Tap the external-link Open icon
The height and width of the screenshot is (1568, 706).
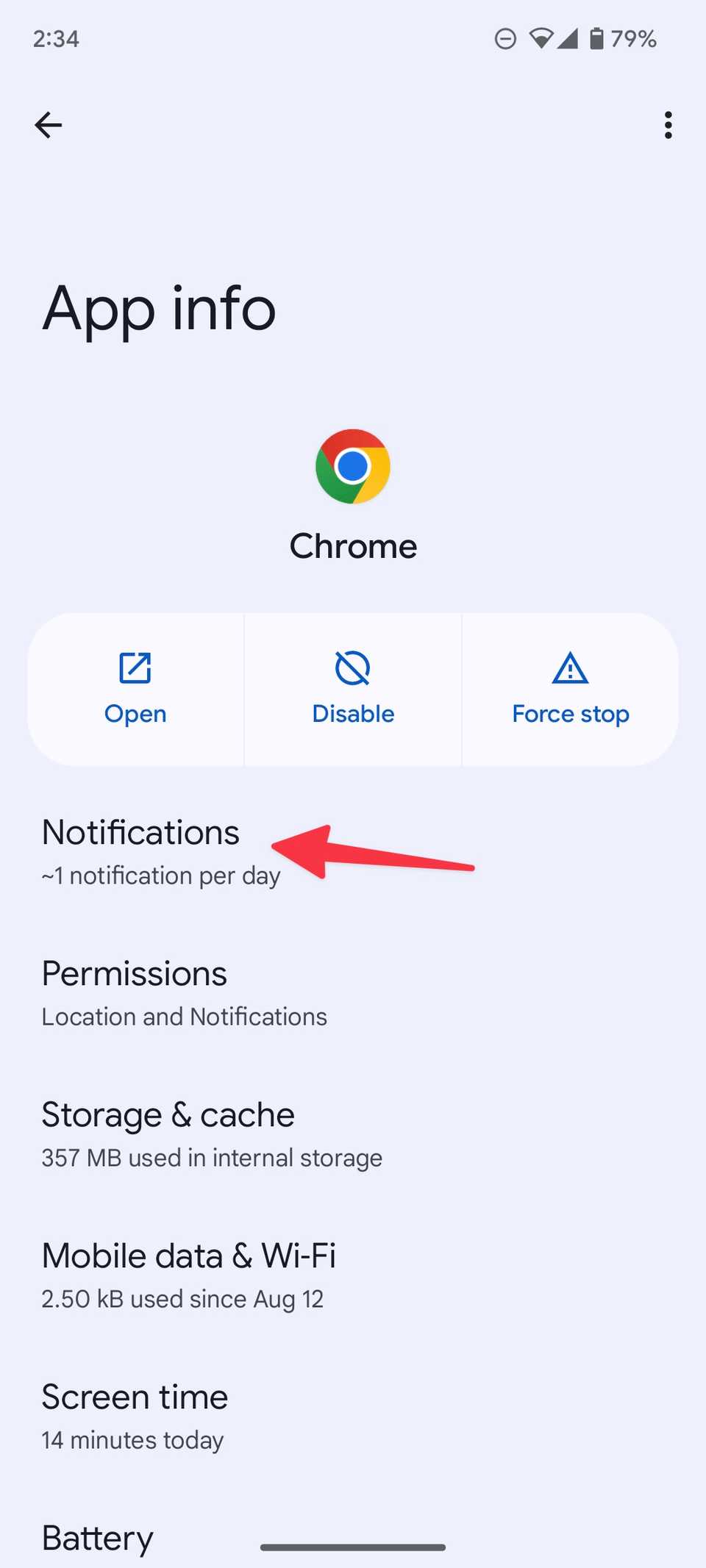(135, 668)
